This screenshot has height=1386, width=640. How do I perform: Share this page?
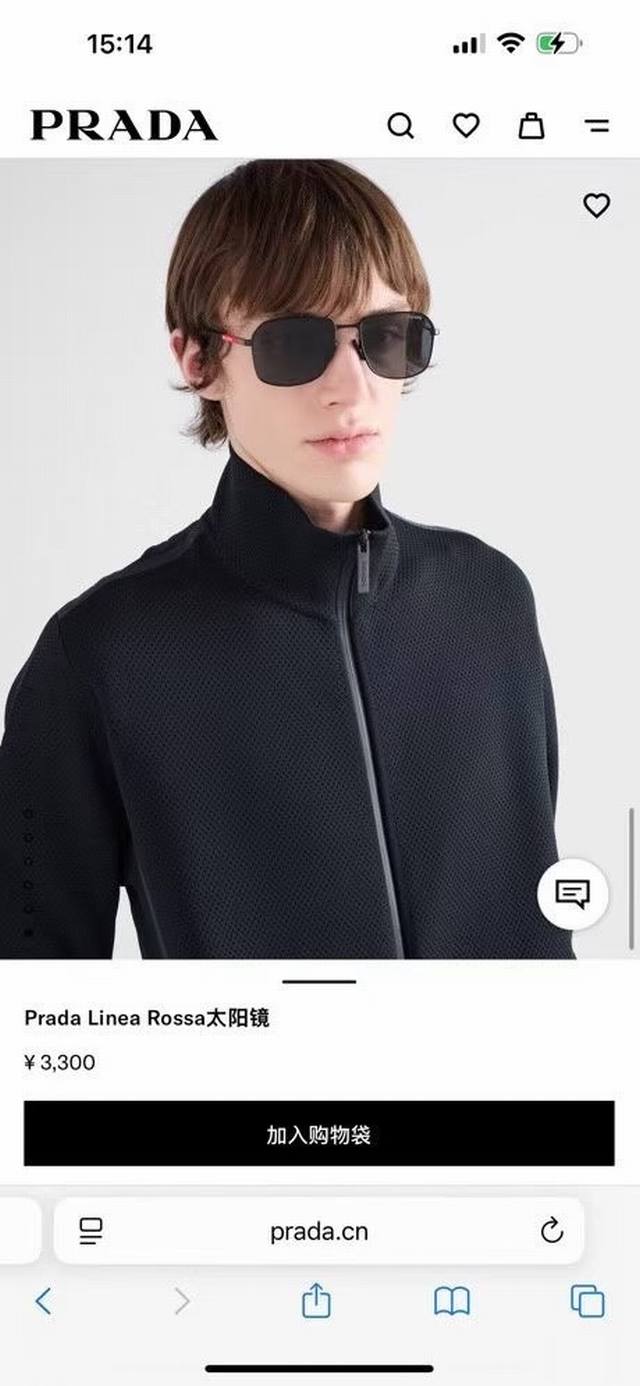[x=316, y=1301]
